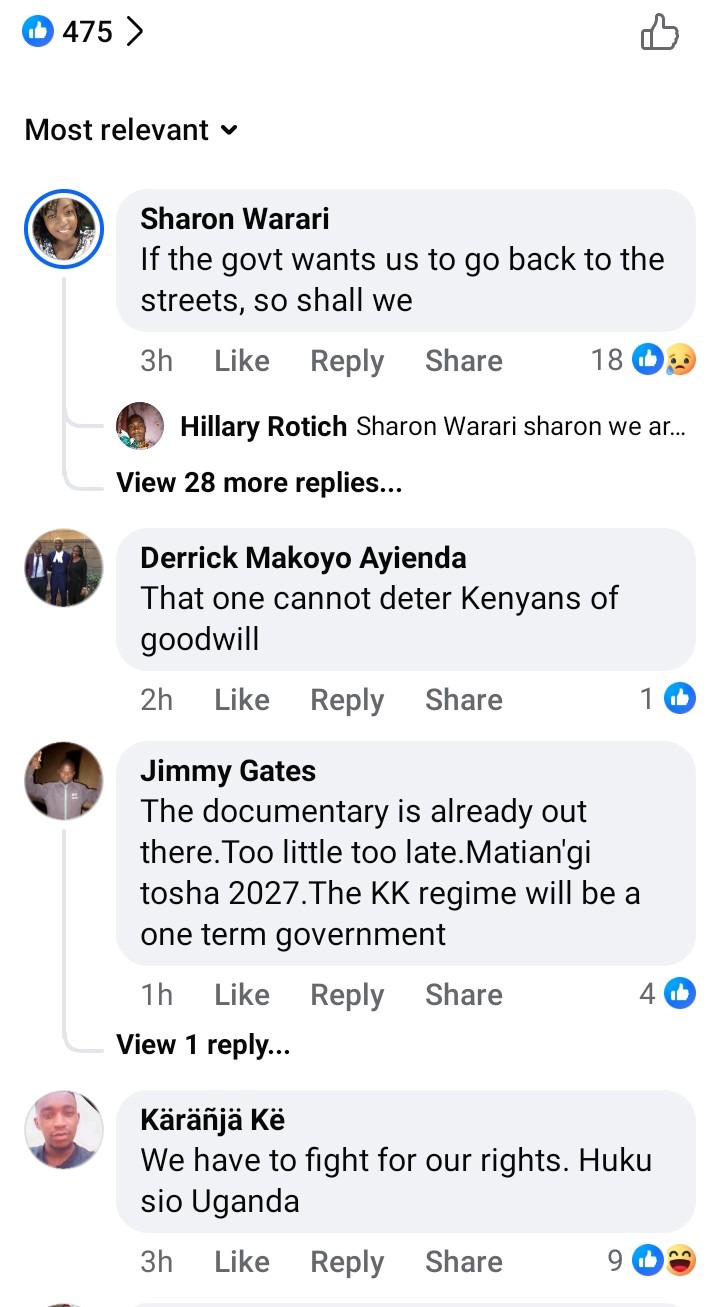Screen dimensions: 720x1307
Task: Expand View 1 reply under Jimmy Gates
Action: (203, 1045)
